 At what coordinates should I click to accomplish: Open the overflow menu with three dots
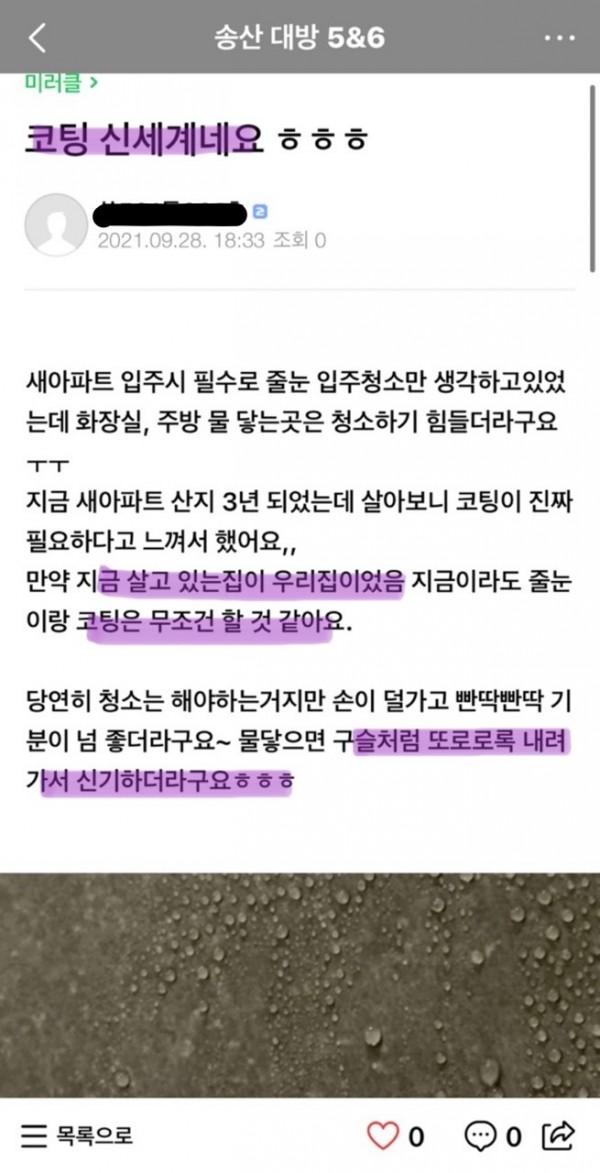[559, 38]
